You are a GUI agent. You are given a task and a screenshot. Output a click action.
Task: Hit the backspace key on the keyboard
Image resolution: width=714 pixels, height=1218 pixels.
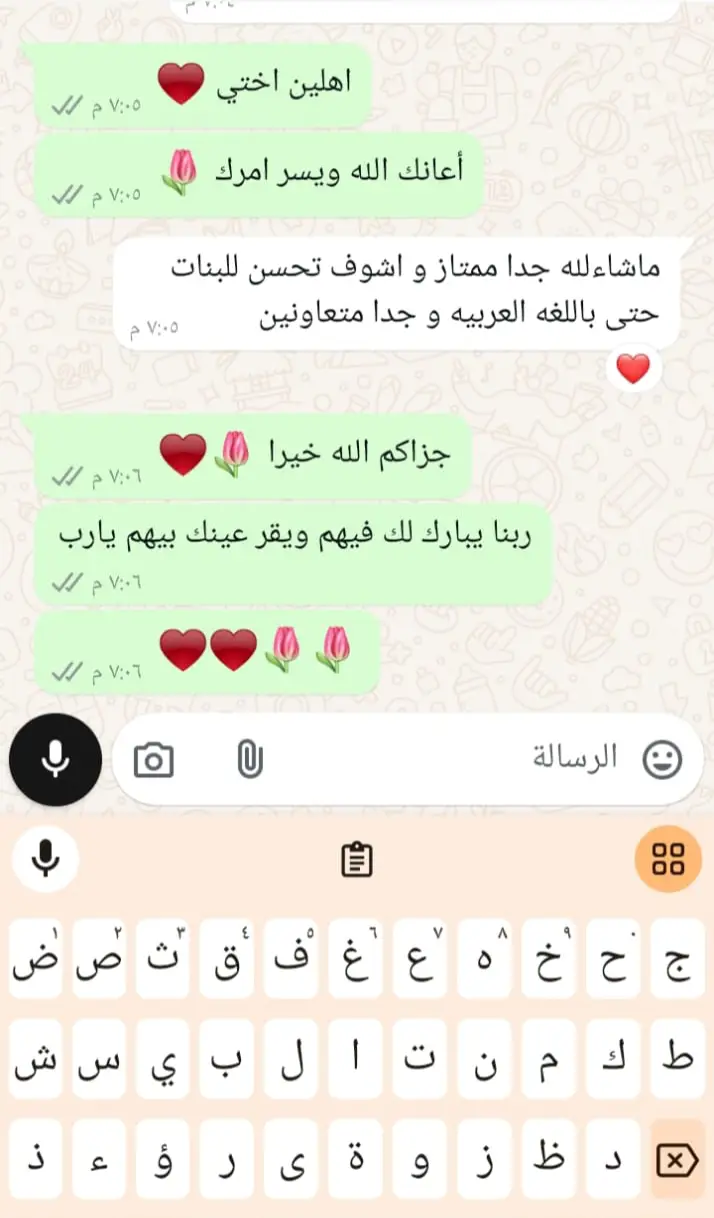677,1160
